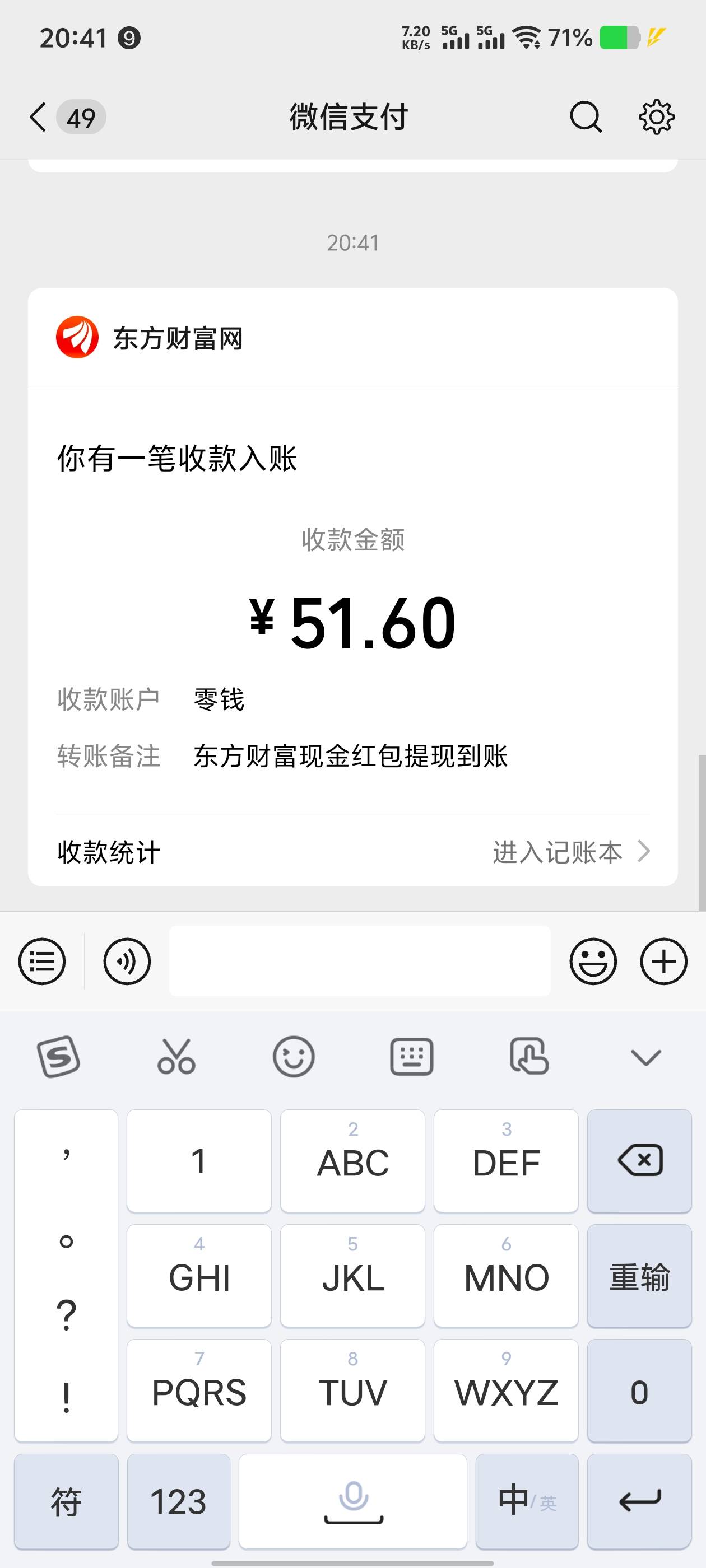Open search in 微信支付 chat
706x1568 pixels.
click(x=586, y=117)
